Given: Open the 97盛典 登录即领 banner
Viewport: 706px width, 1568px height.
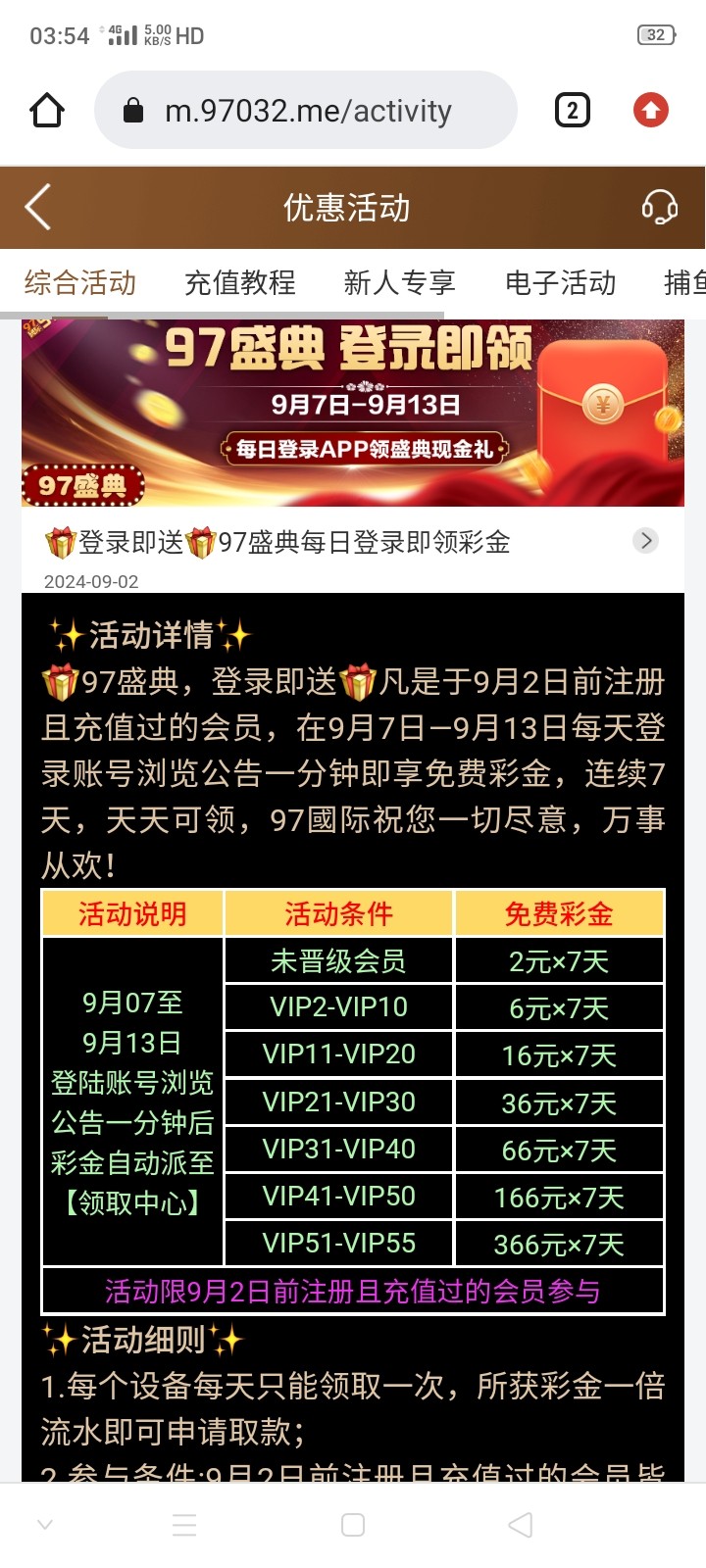Looking at the screenshot, I should coord(353,413).
